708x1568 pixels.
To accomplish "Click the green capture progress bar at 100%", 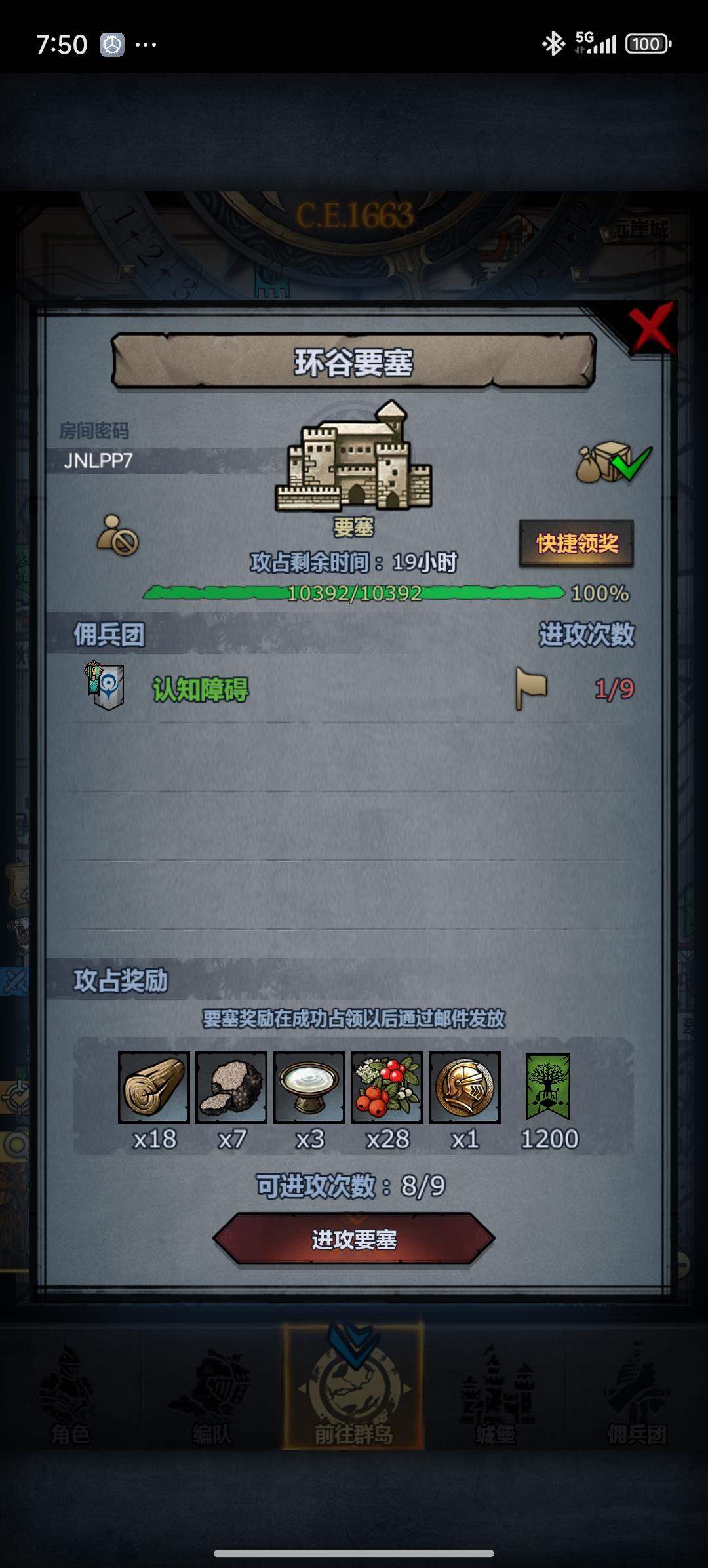I will (x=354, y=593).
